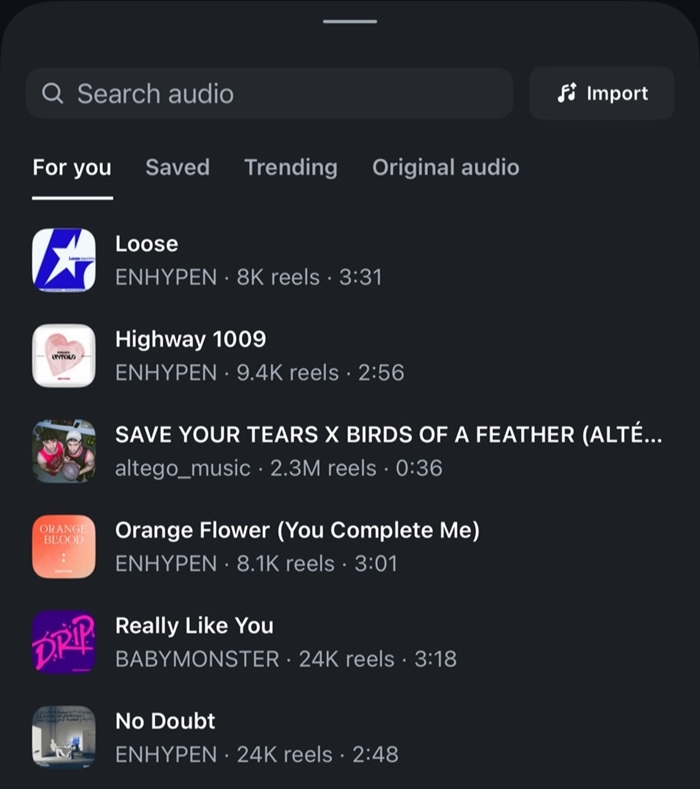700x789 pixels.
Task: Import audio with the Import button
Action: 602,94
